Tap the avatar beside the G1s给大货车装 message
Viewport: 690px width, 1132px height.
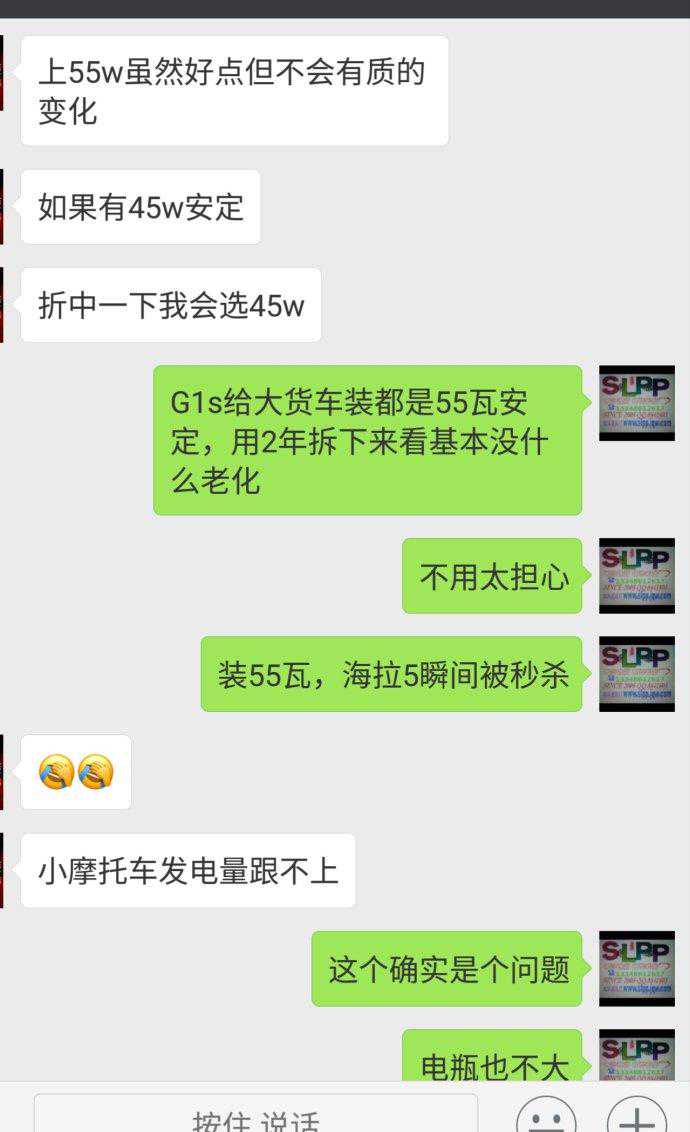(x=636, y=403)
